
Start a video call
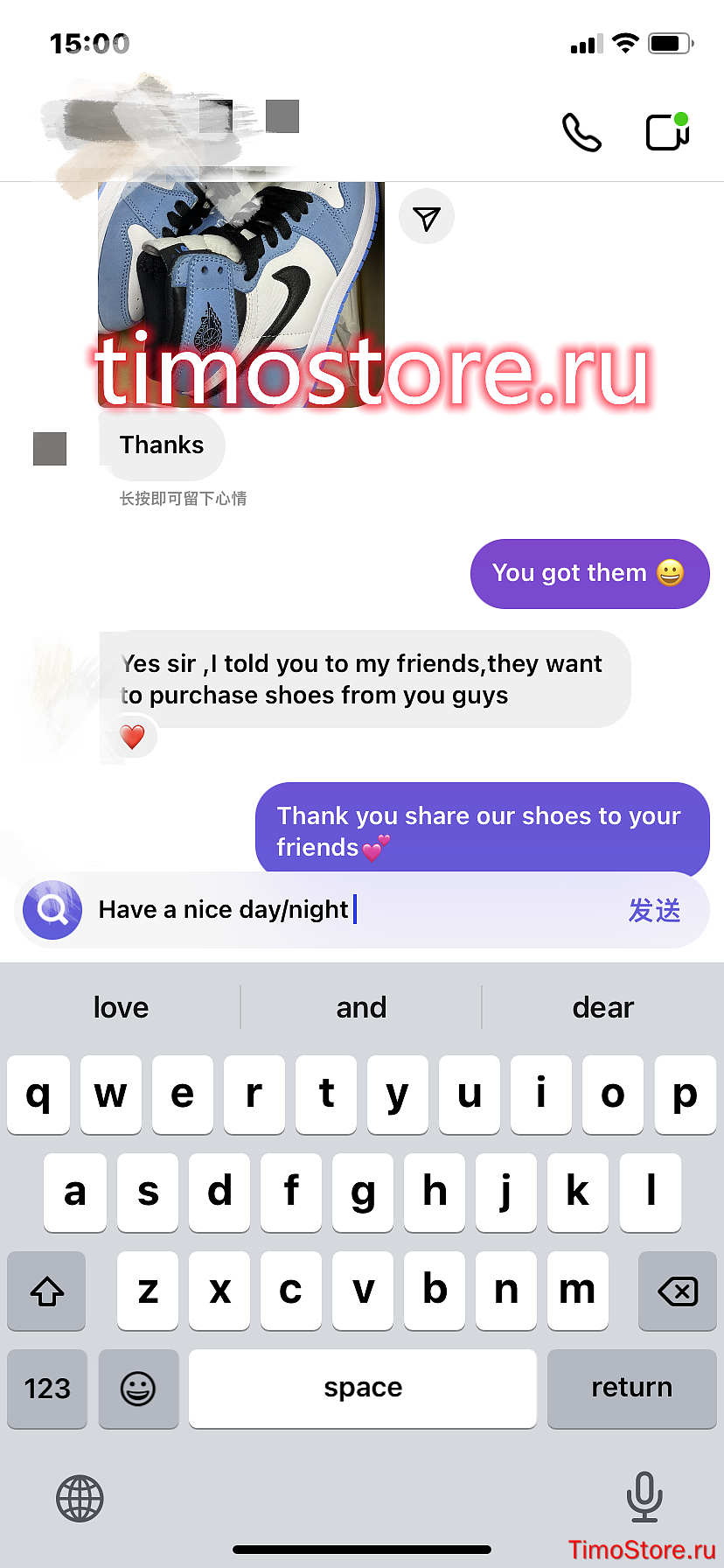point(668,132)
